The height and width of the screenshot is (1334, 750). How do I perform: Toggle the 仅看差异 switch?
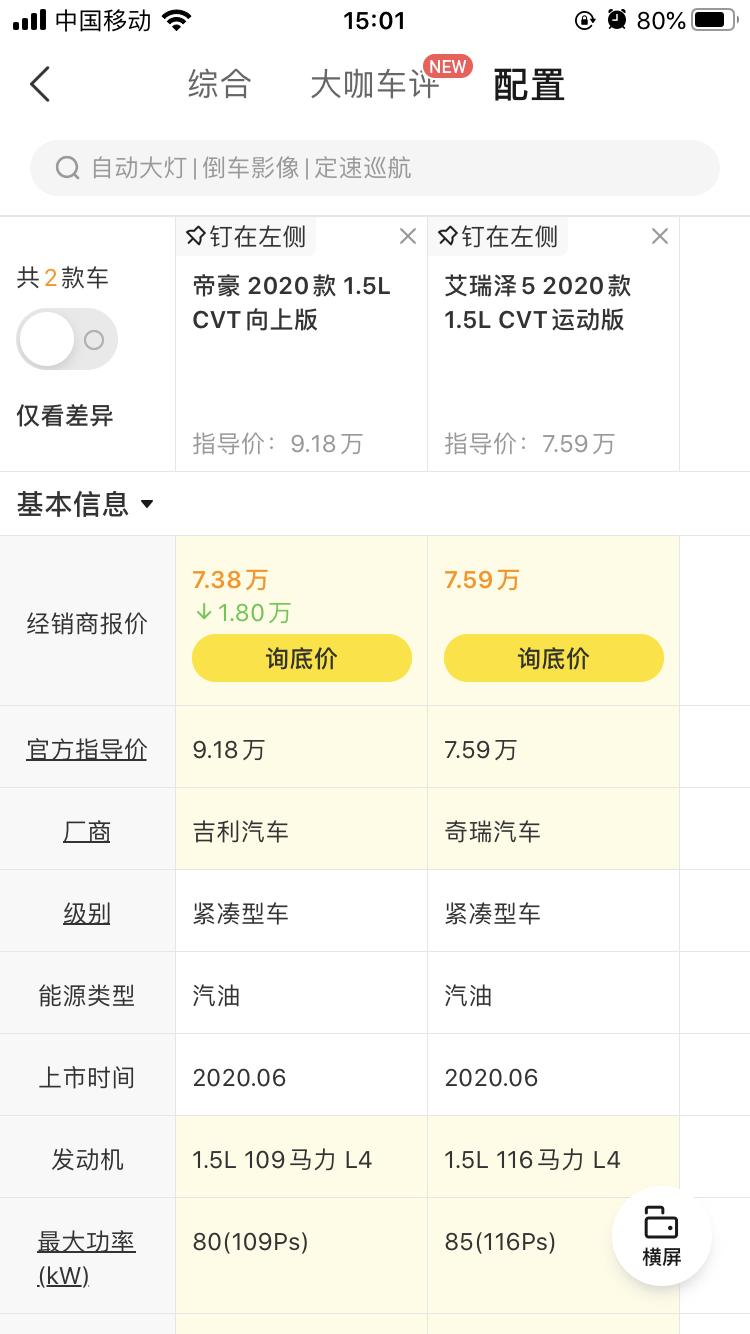pyautogui.click(x=67, y=340)
